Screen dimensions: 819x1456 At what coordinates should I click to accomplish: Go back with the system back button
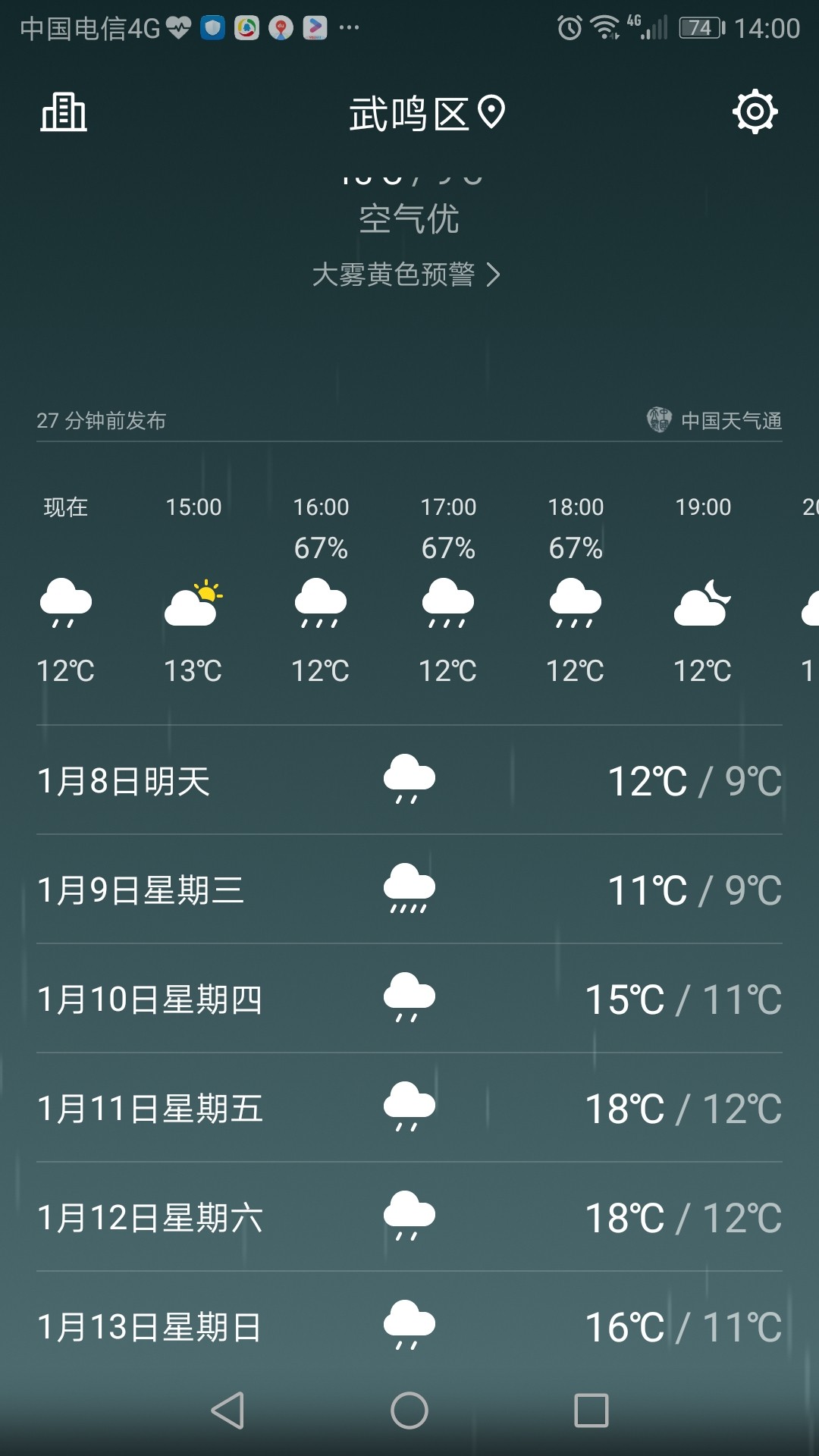point(227,1410)
